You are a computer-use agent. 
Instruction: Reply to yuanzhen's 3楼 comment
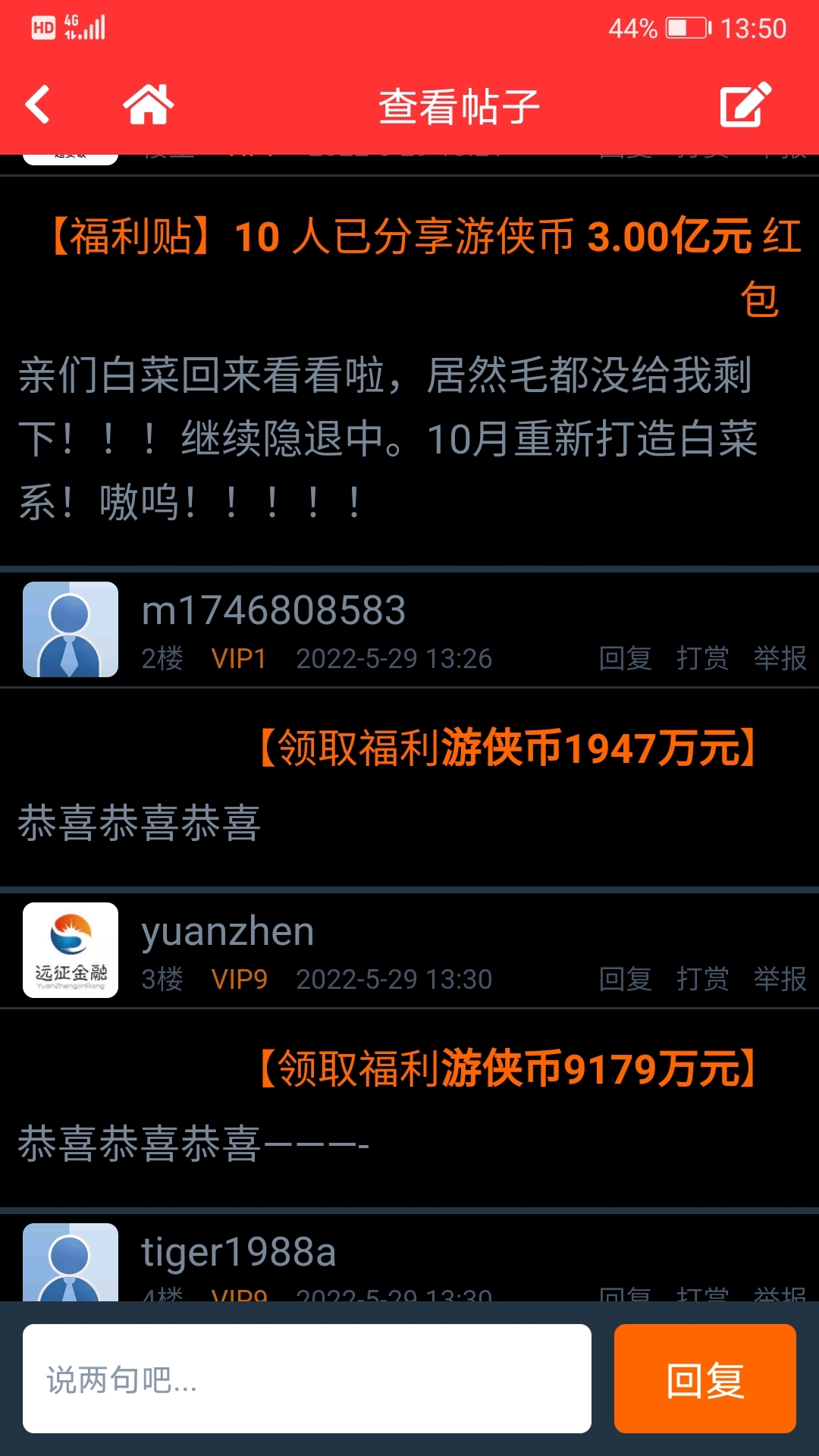(x=626, y=979)
